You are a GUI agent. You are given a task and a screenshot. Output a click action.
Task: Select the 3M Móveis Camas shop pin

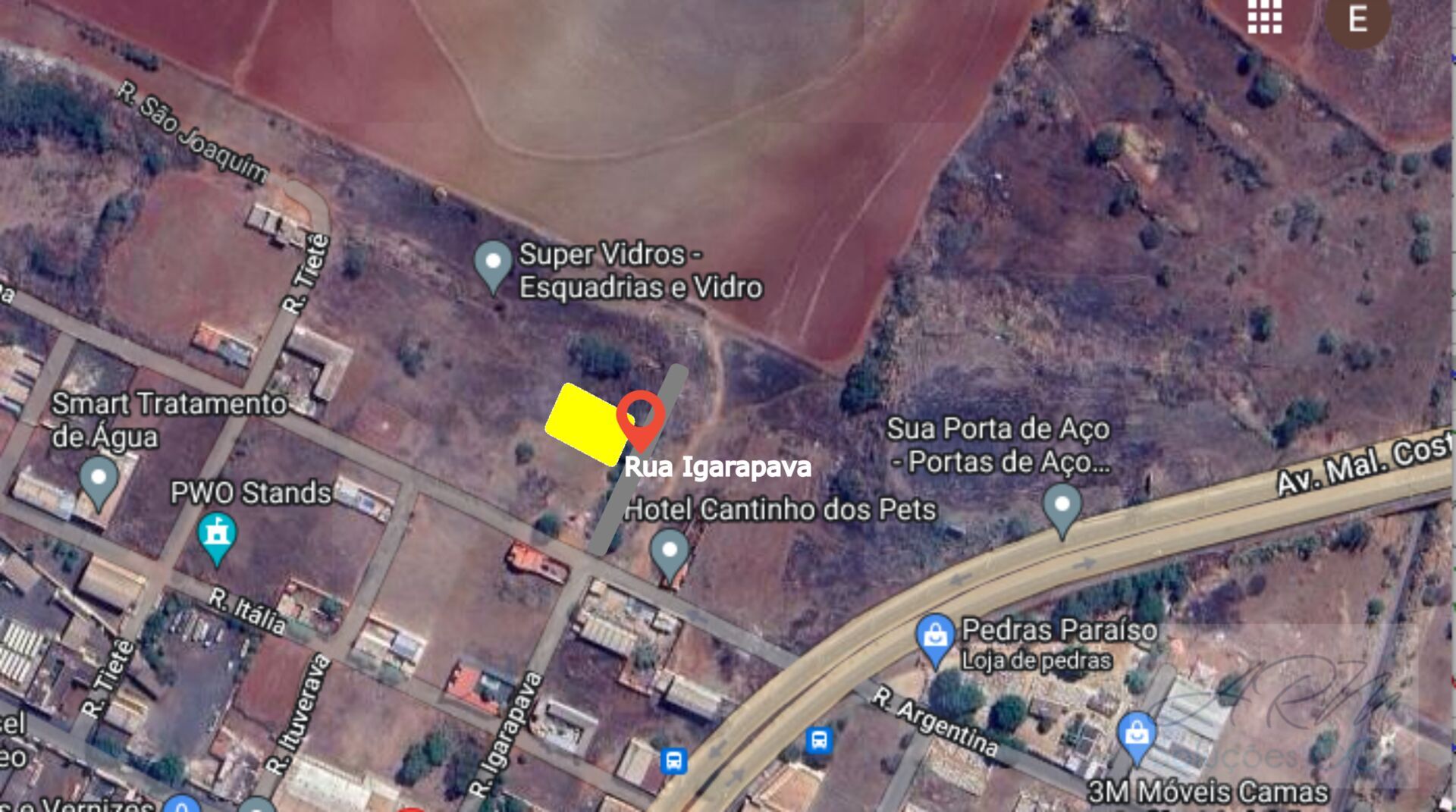tap(1137, 735)
